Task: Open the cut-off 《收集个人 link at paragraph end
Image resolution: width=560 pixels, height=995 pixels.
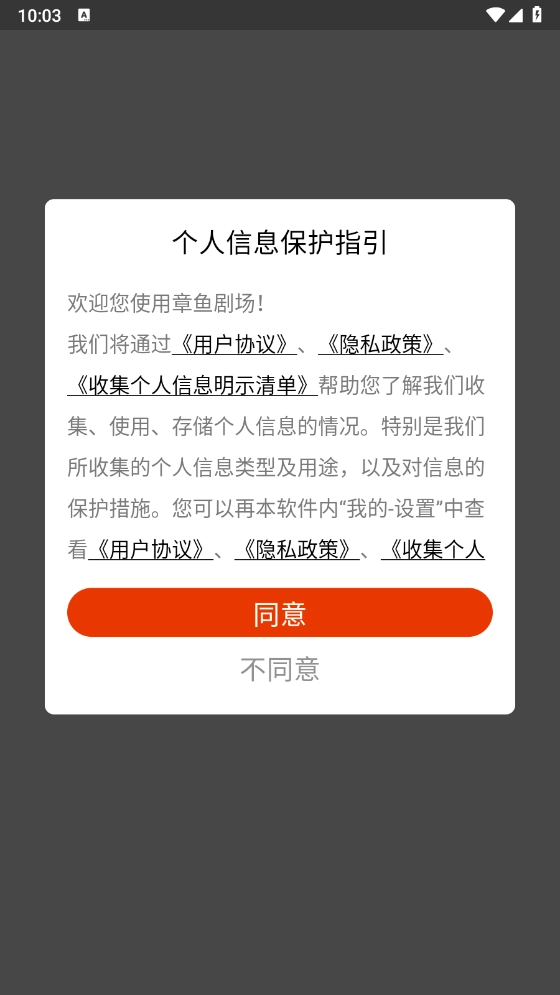Action: click(433, 550)
